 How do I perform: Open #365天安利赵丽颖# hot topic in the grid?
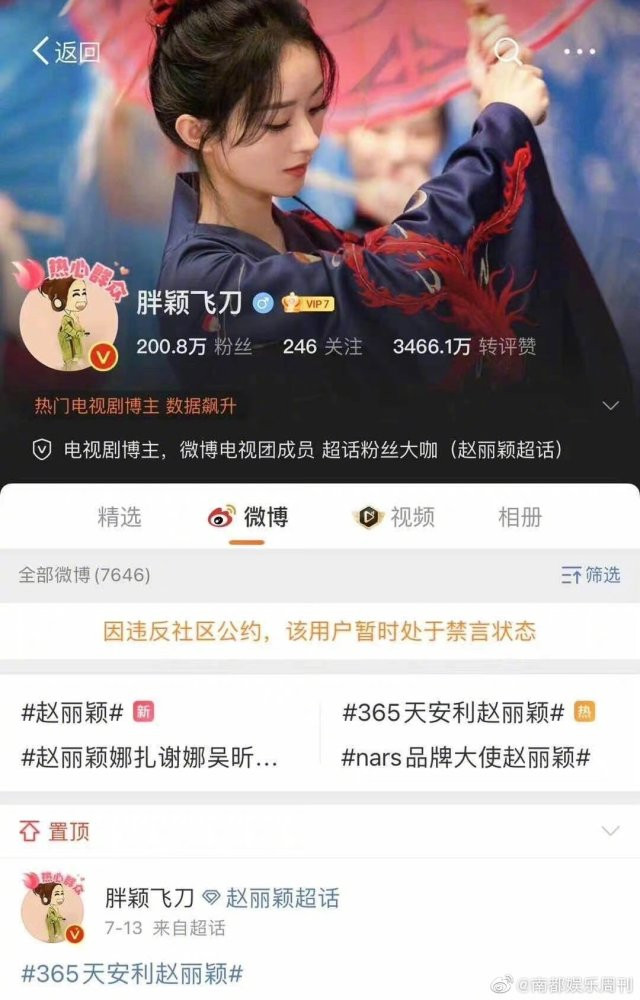(453, 713)
